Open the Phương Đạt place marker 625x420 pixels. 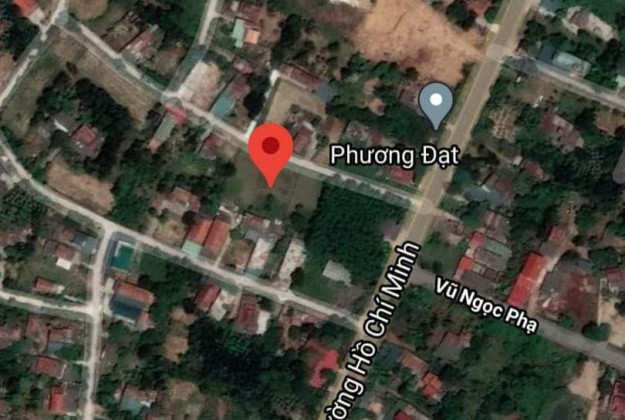point(433,103)
